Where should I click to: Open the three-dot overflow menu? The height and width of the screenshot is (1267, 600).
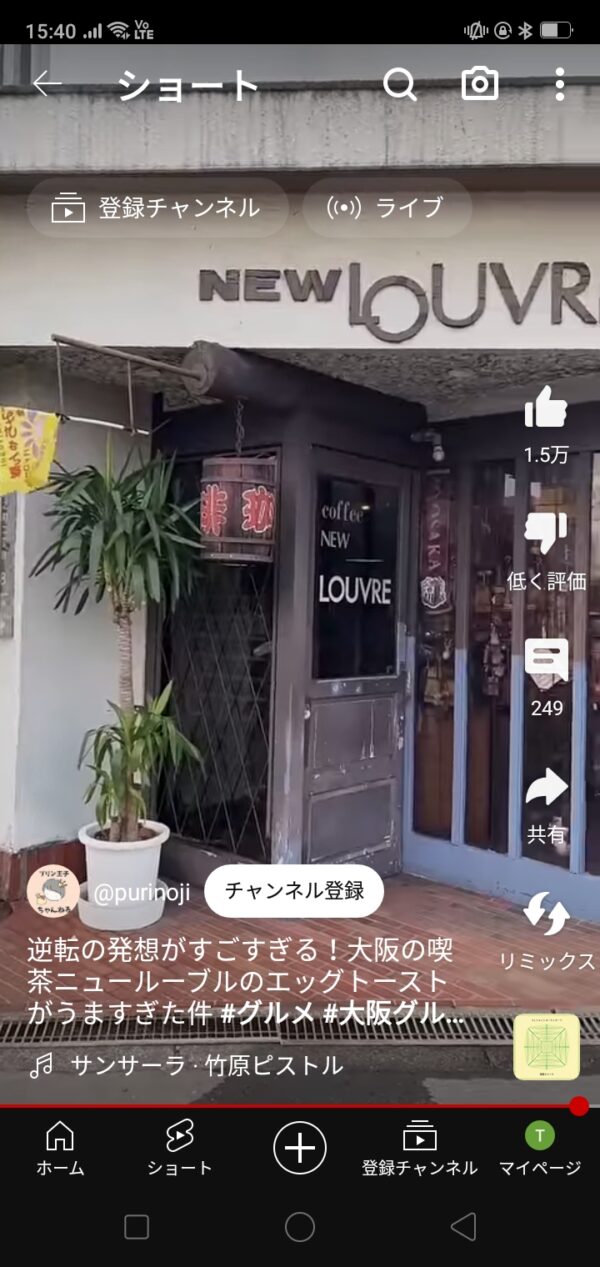click(560, 85)
